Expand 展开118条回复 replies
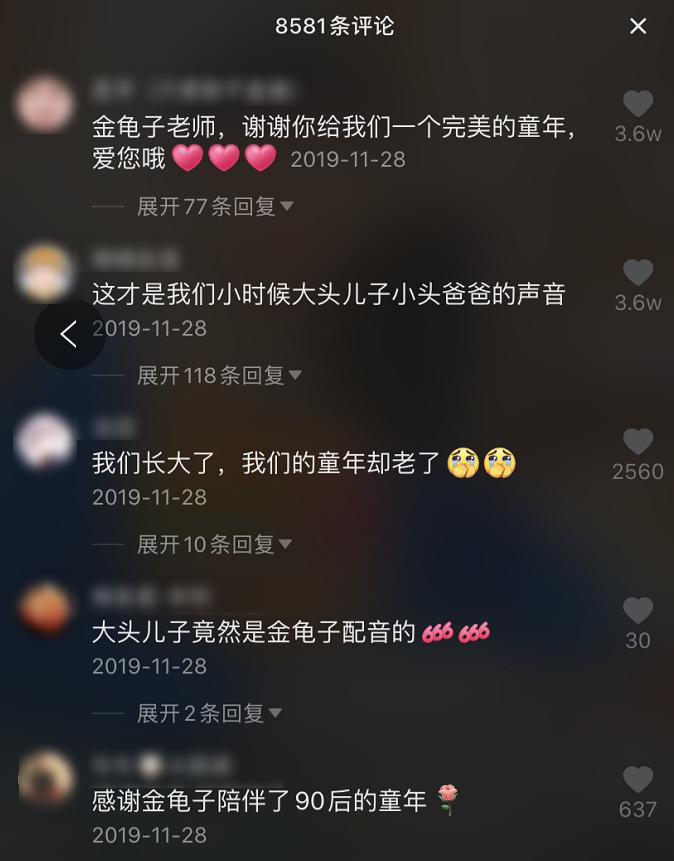Screen dimensions: 674x861 pyautogui.click(x=219, y=376)
